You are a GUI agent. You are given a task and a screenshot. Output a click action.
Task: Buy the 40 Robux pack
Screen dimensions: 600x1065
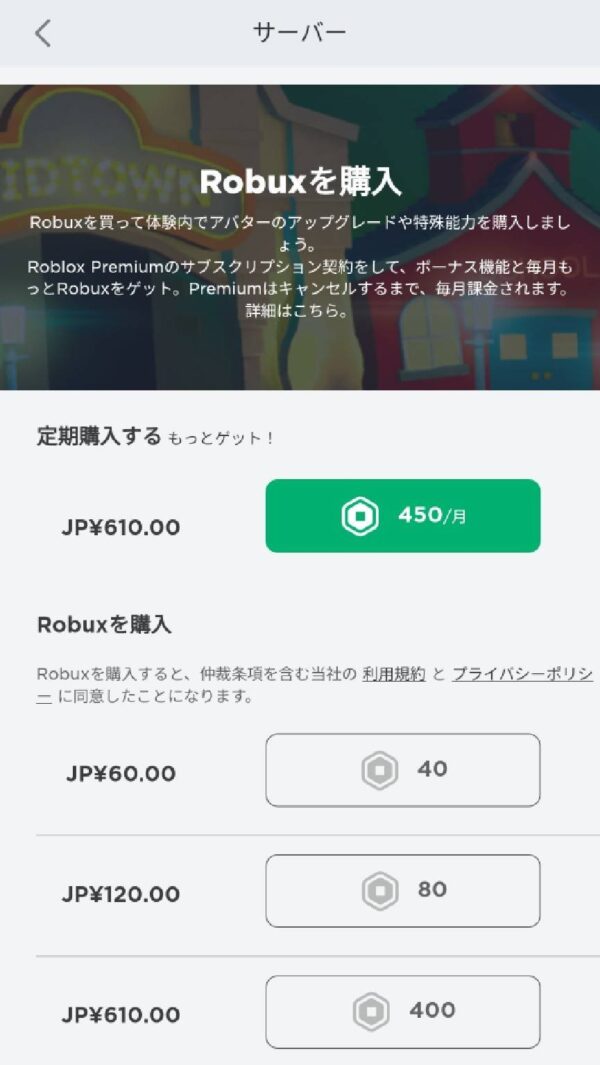402,770
